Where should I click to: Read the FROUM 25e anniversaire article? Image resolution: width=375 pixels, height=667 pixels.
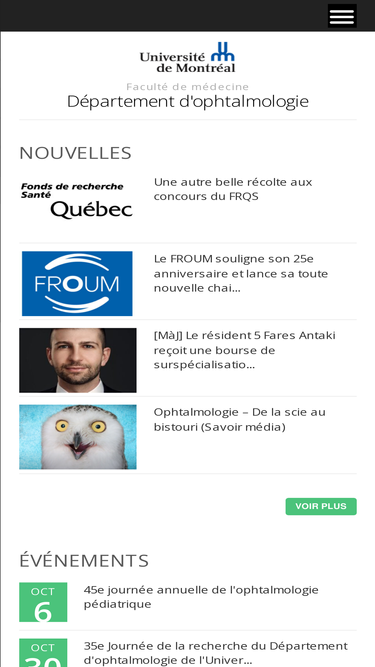coord(241,273)
